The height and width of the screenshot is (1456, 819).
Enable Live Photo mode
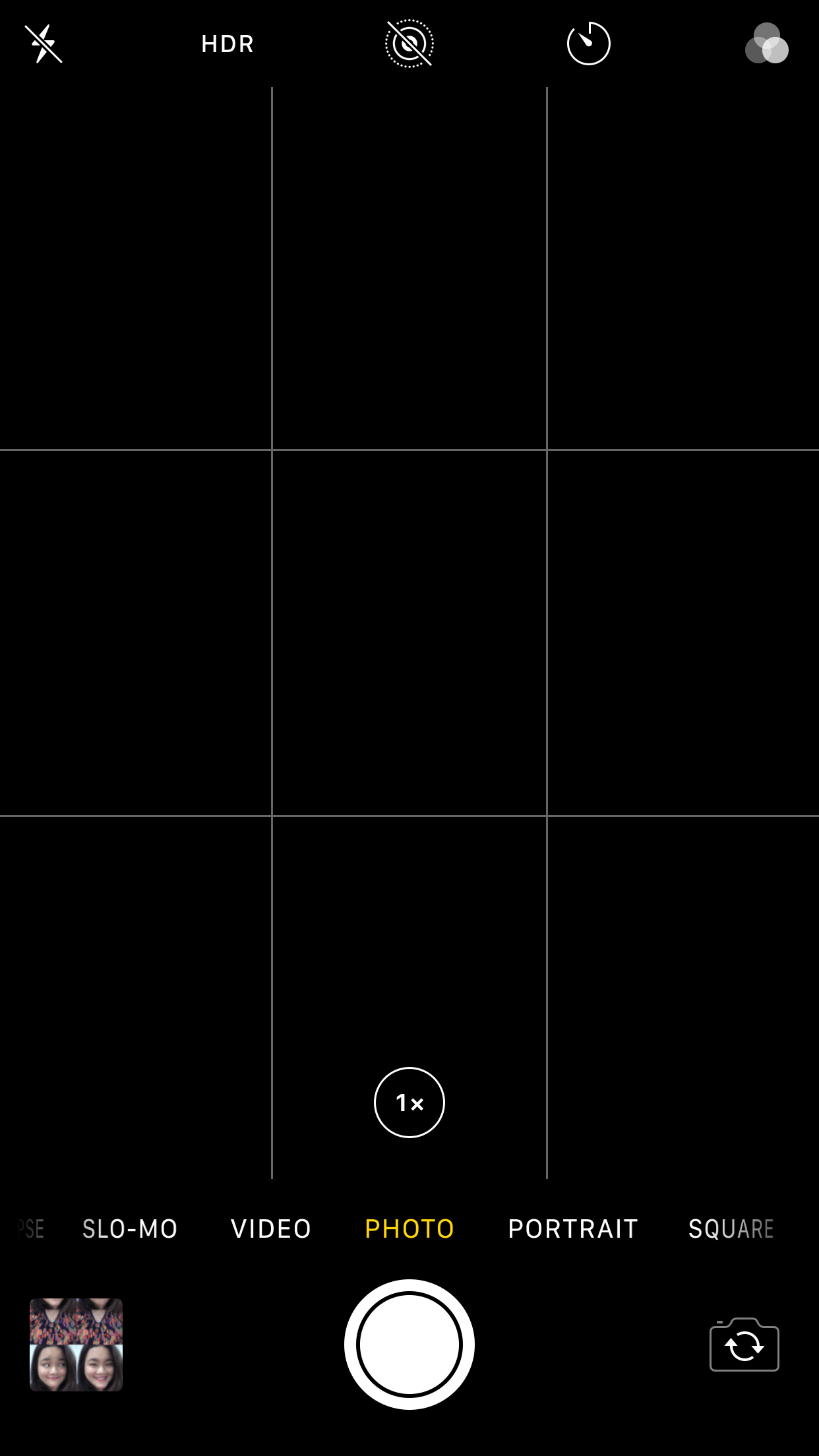(x=409, y=44)
